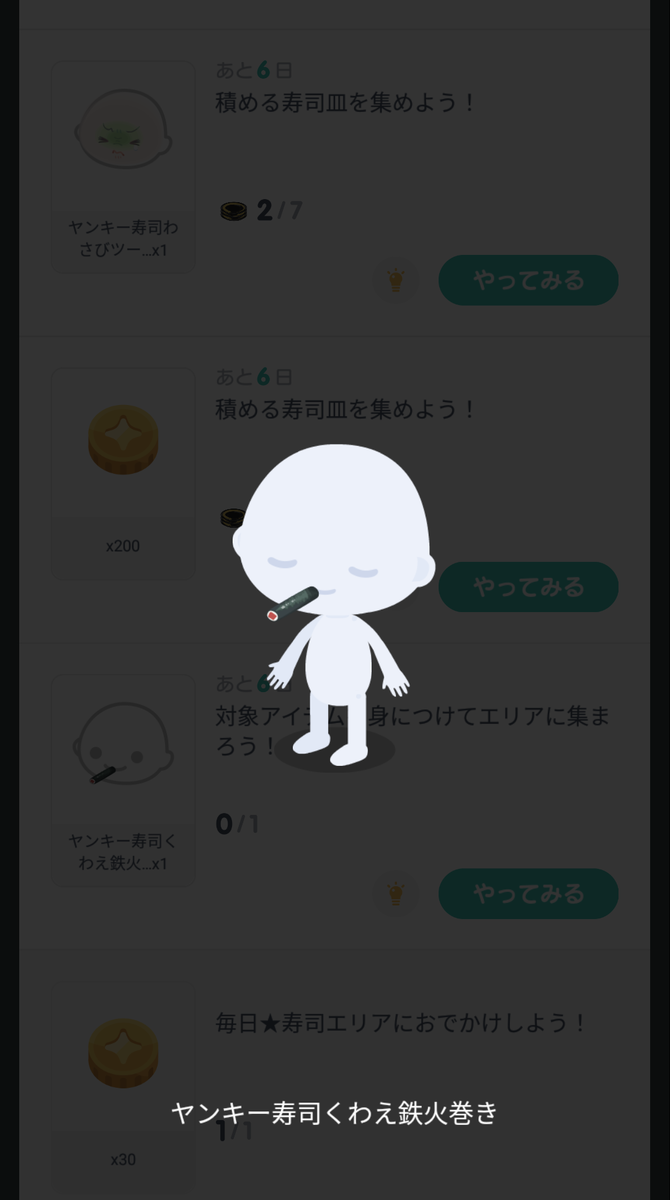Open the ヤンキー寿司わさびツー reward item tile
Viewport: 670px width, 1200px height.
click(x=123, y=167)
